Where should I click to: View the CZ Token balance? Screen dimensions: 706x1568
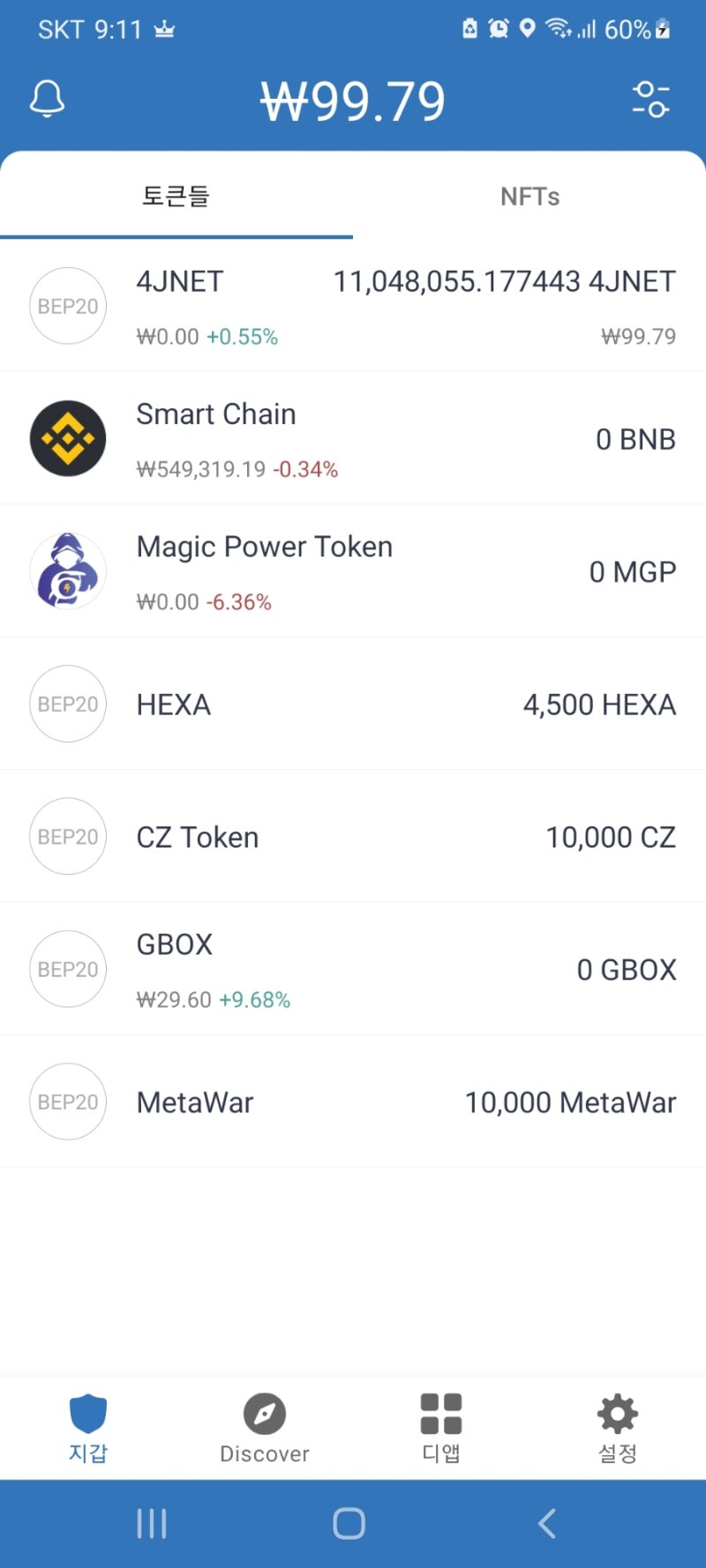click(353, 836)
